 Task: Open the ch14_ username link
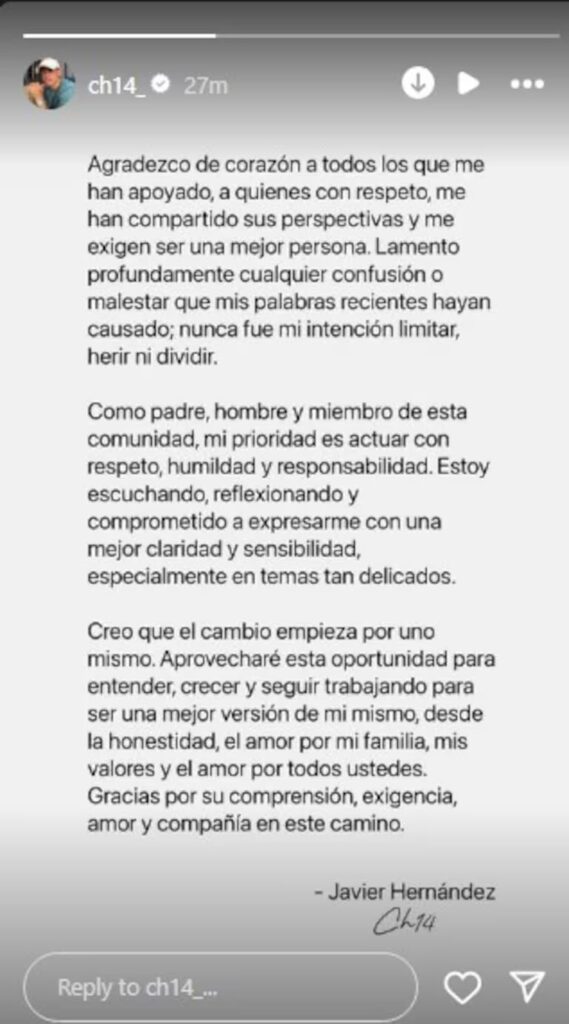click(x=117, y=85)
